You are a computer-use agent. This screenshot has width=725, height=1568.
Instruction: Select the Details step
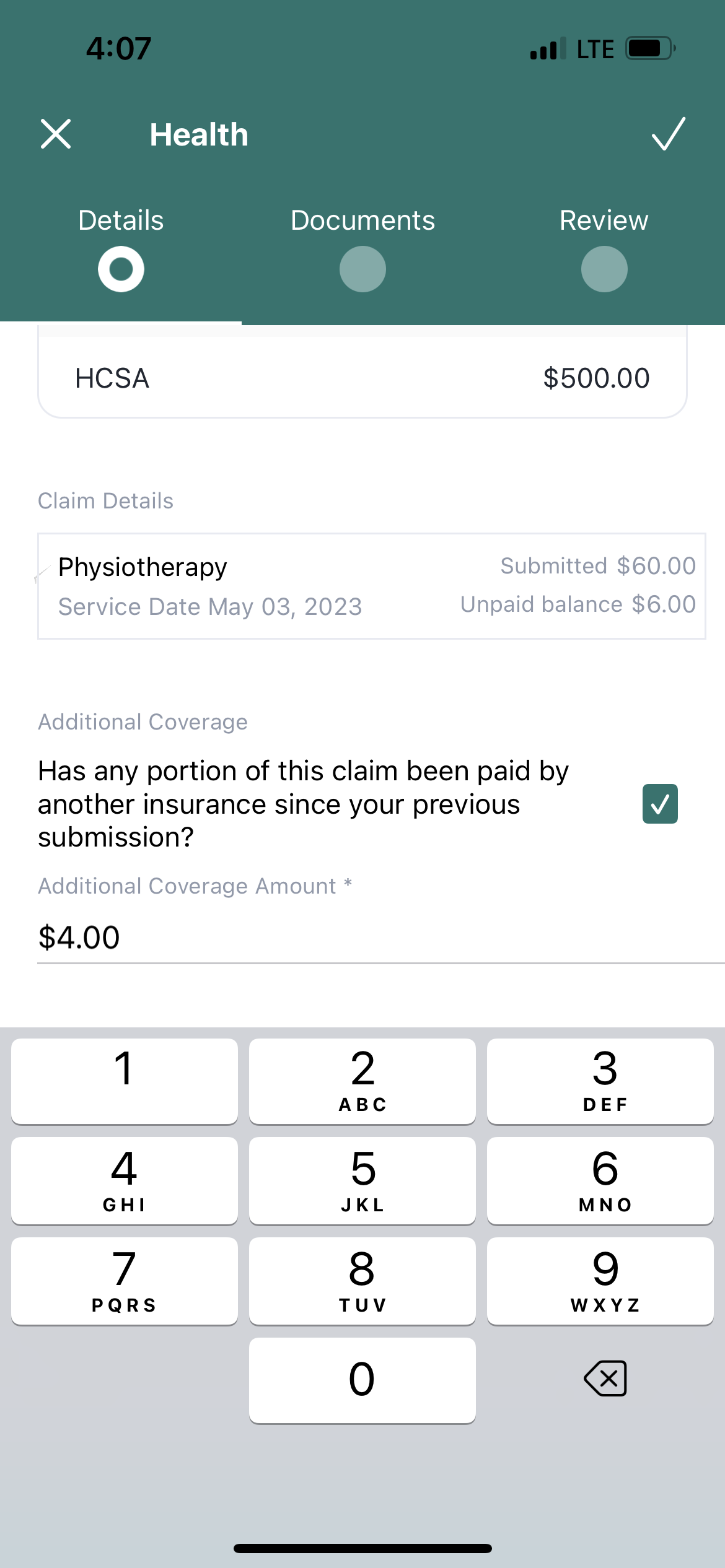(121, 248)
